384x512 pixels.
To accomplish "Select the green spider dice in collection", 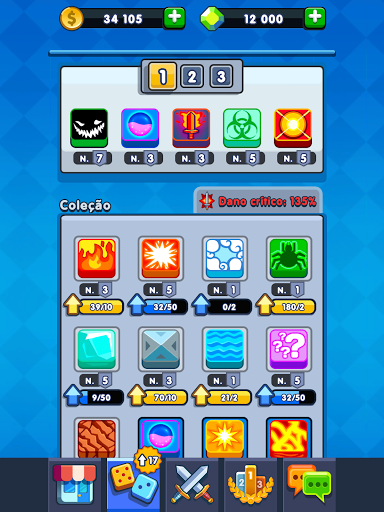I will [x=289, y=258].
